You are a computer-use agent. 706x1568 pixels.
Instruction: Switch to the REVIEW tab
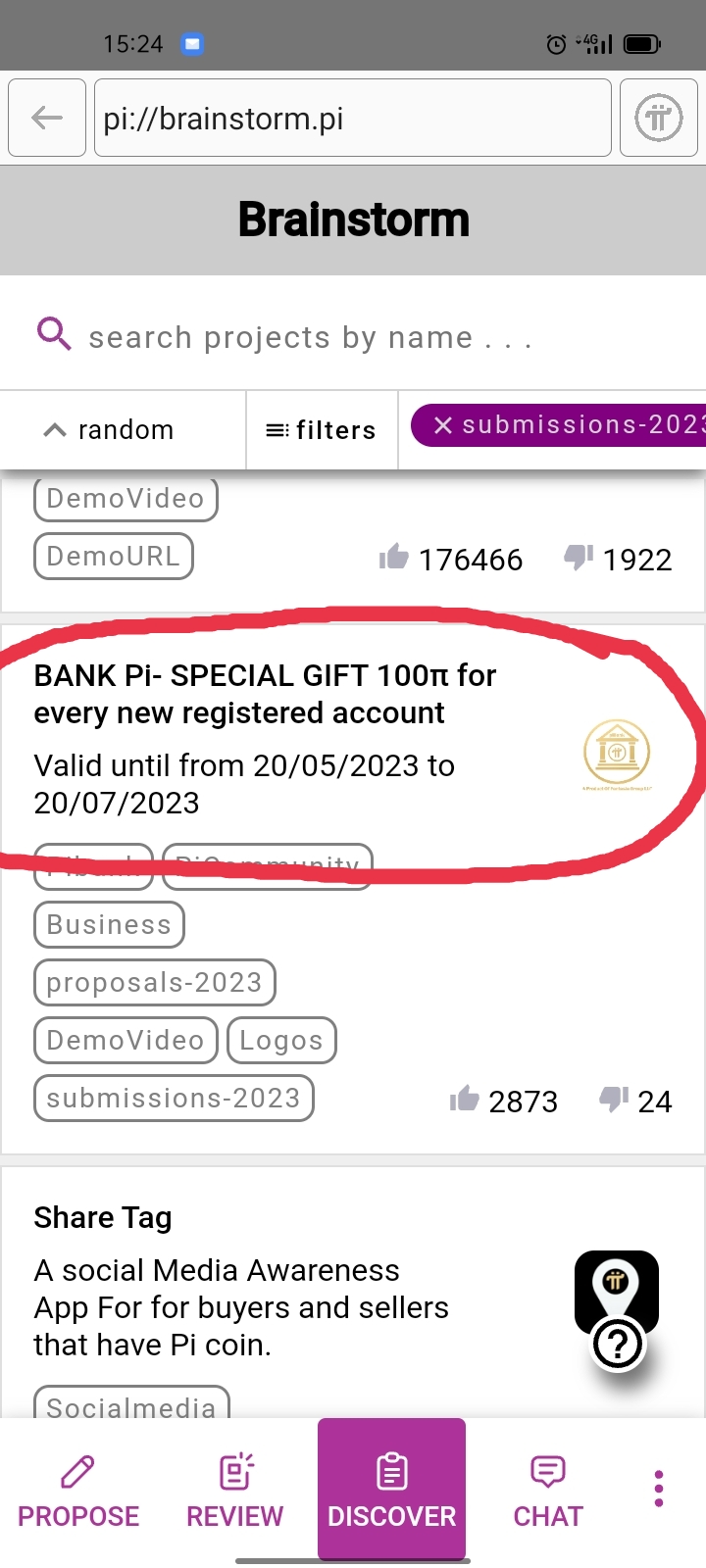tap(235, 1490)
